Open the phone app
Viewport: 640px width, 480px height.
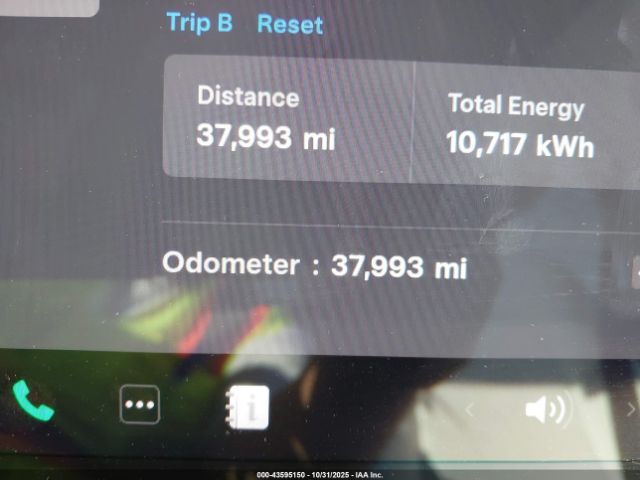pyautogui.click(x=33, y=402)
